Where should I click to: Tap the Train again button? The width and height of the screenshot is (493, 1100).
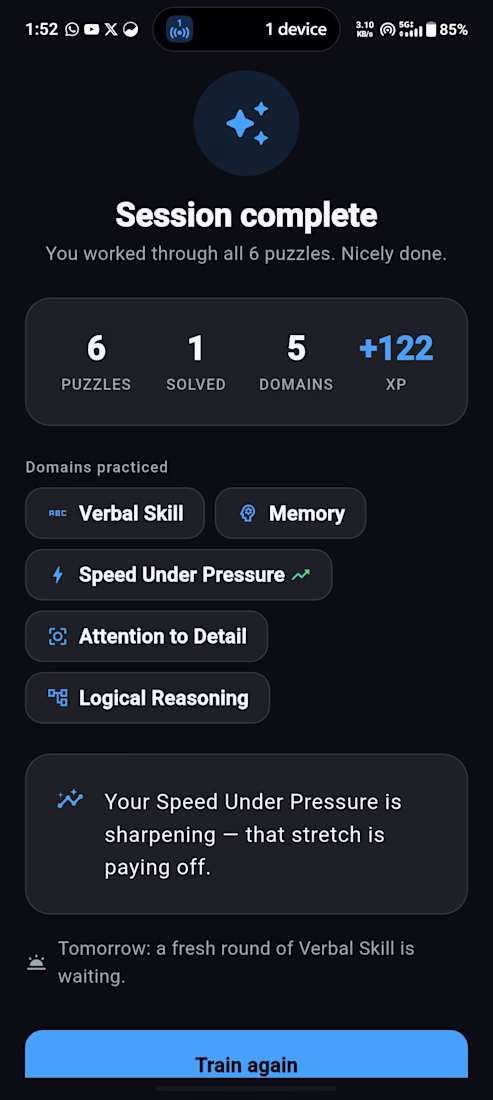point(246,1054)
